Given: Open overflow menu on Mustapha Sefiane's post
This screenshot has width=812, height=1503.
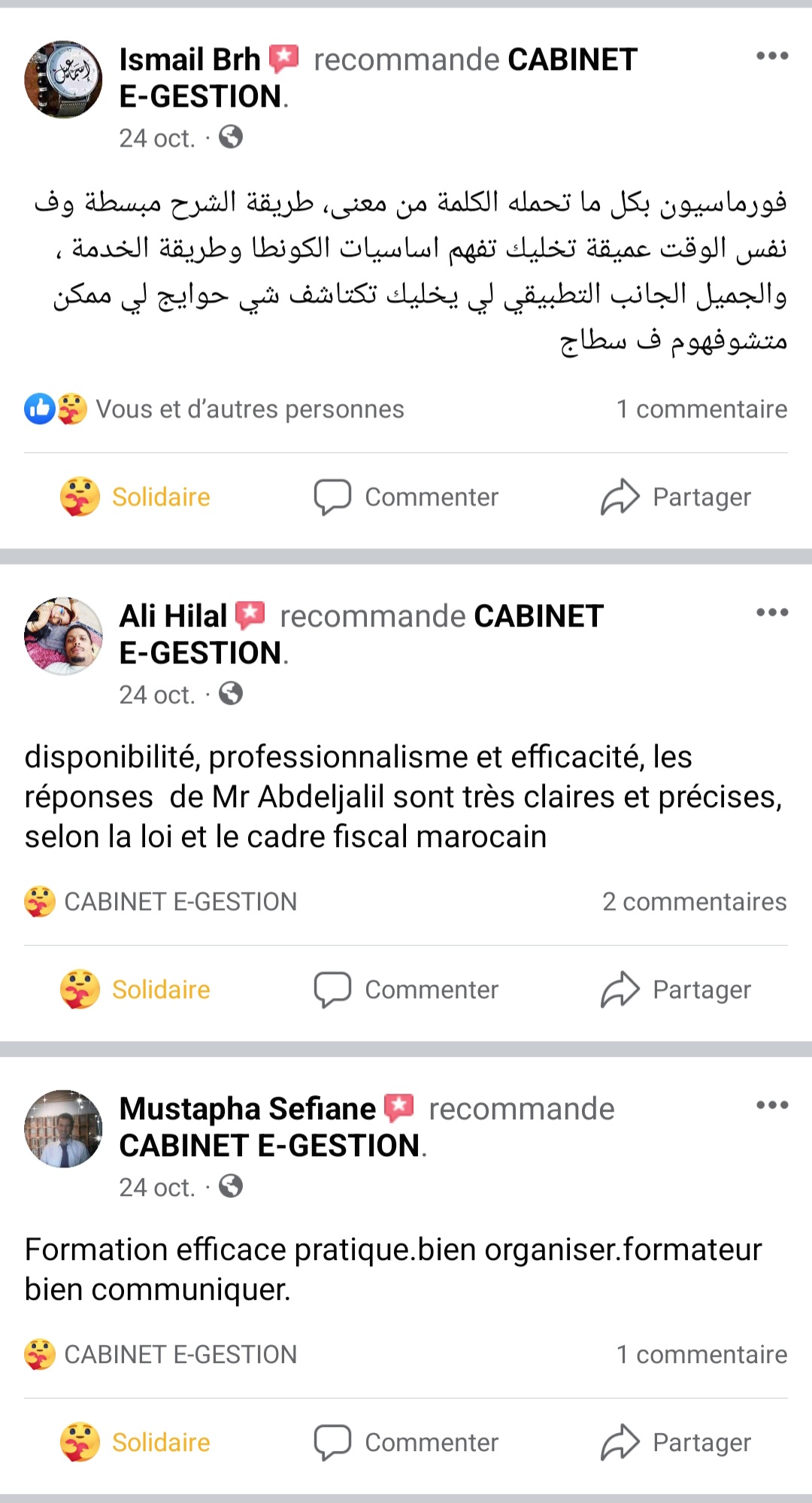Looking at the screenshot, I should (x=772, y=1105).
